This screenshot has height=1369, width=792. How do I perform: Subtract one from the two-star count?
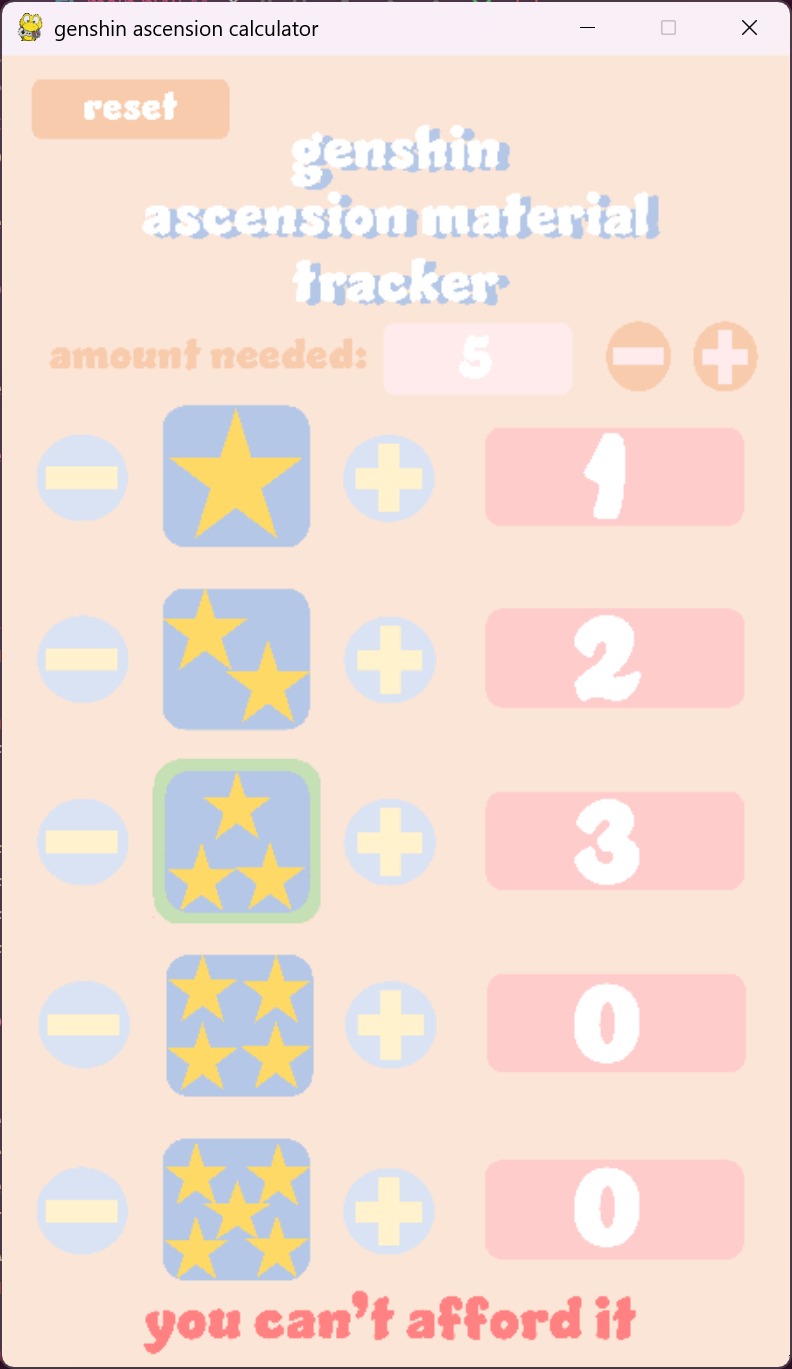pyautogui.click(x=82, y=659)
